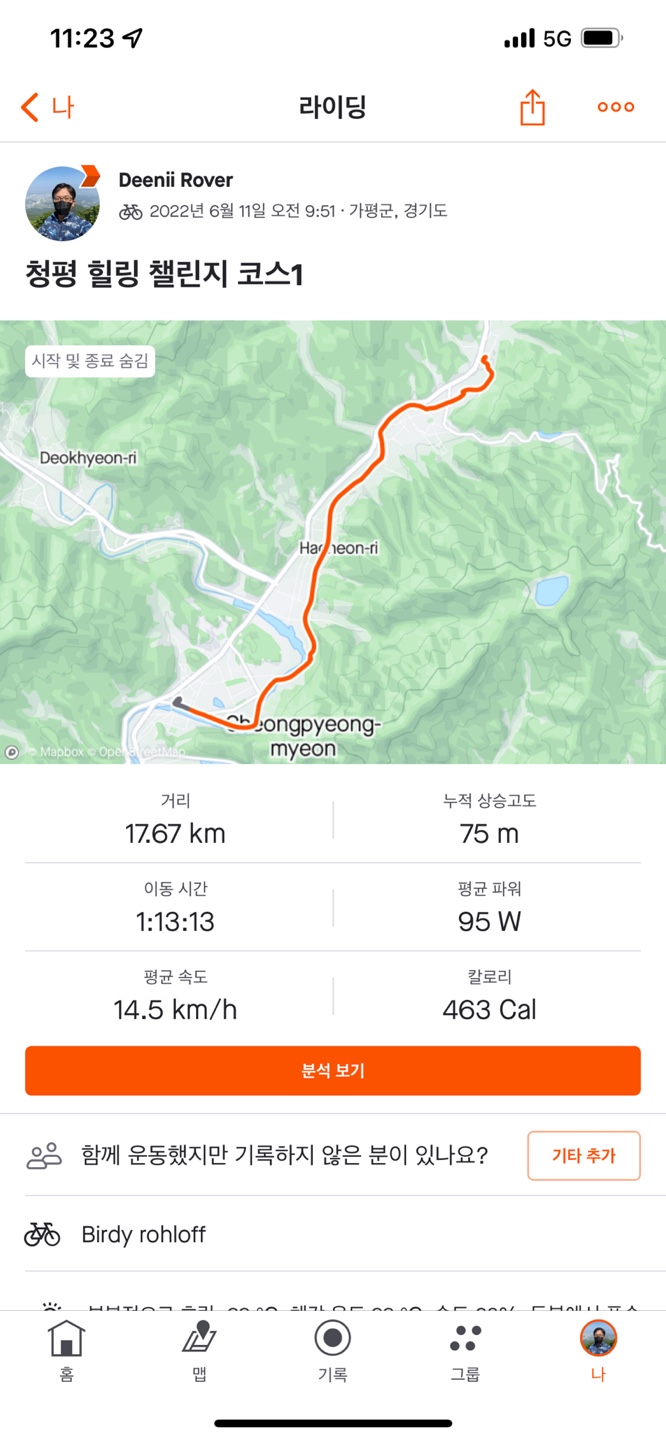The width and height of the screenshot is (666, 1440).
Task: Share this ride activity
Action: pos(532,107)
